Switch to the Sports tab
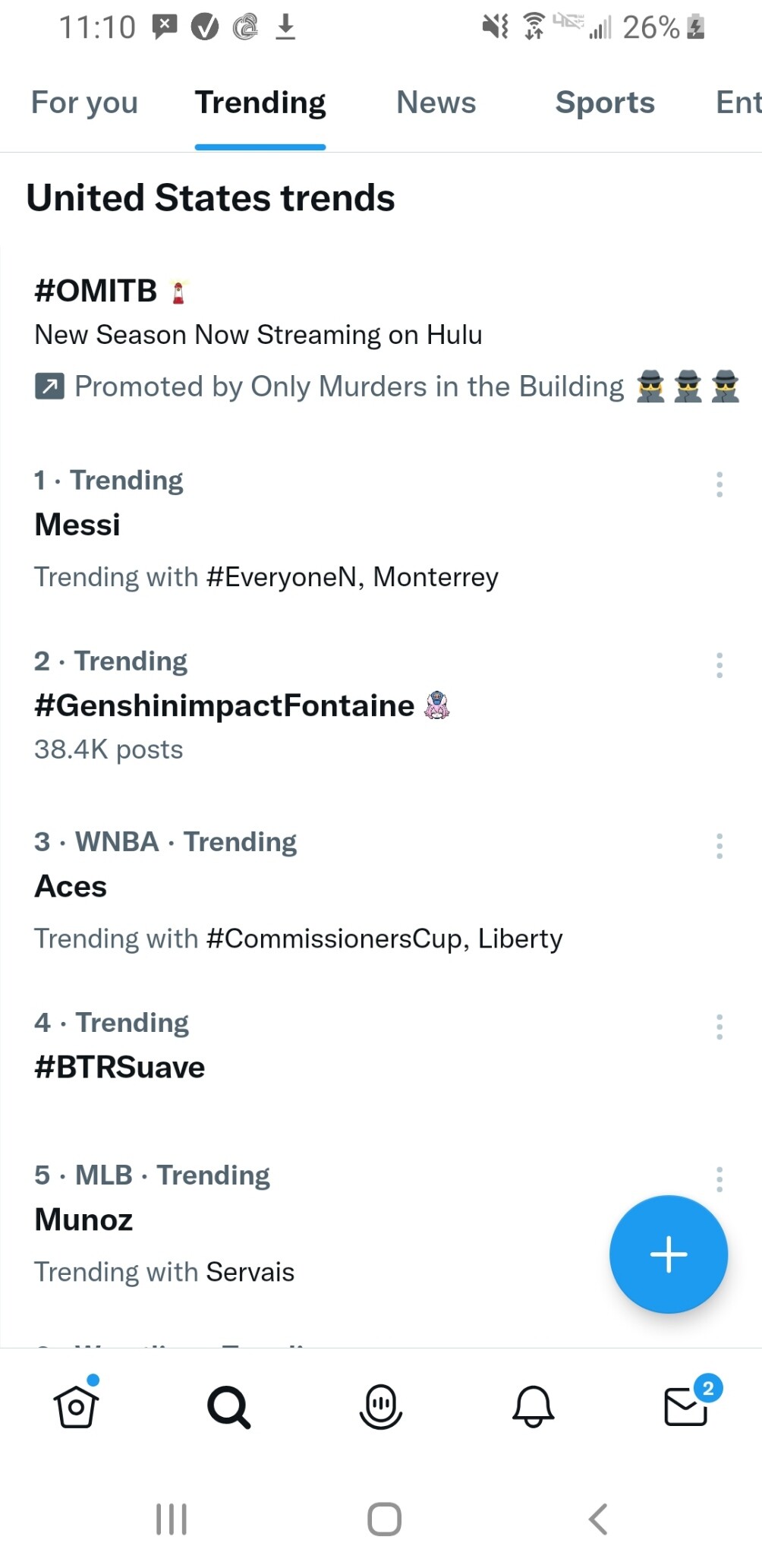Screen dimensions: 762x1568 point(605,103)
